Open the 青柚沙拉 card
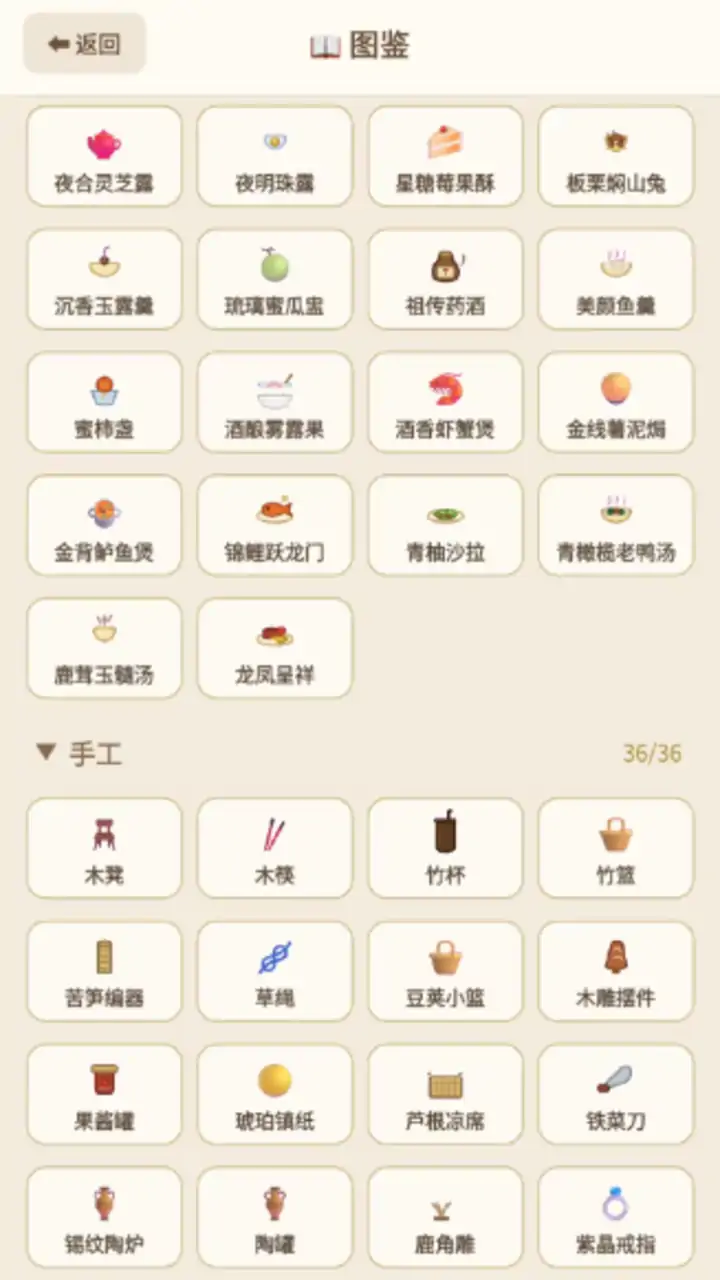The width and height of the screenshot is (720, 1280). 445,525
